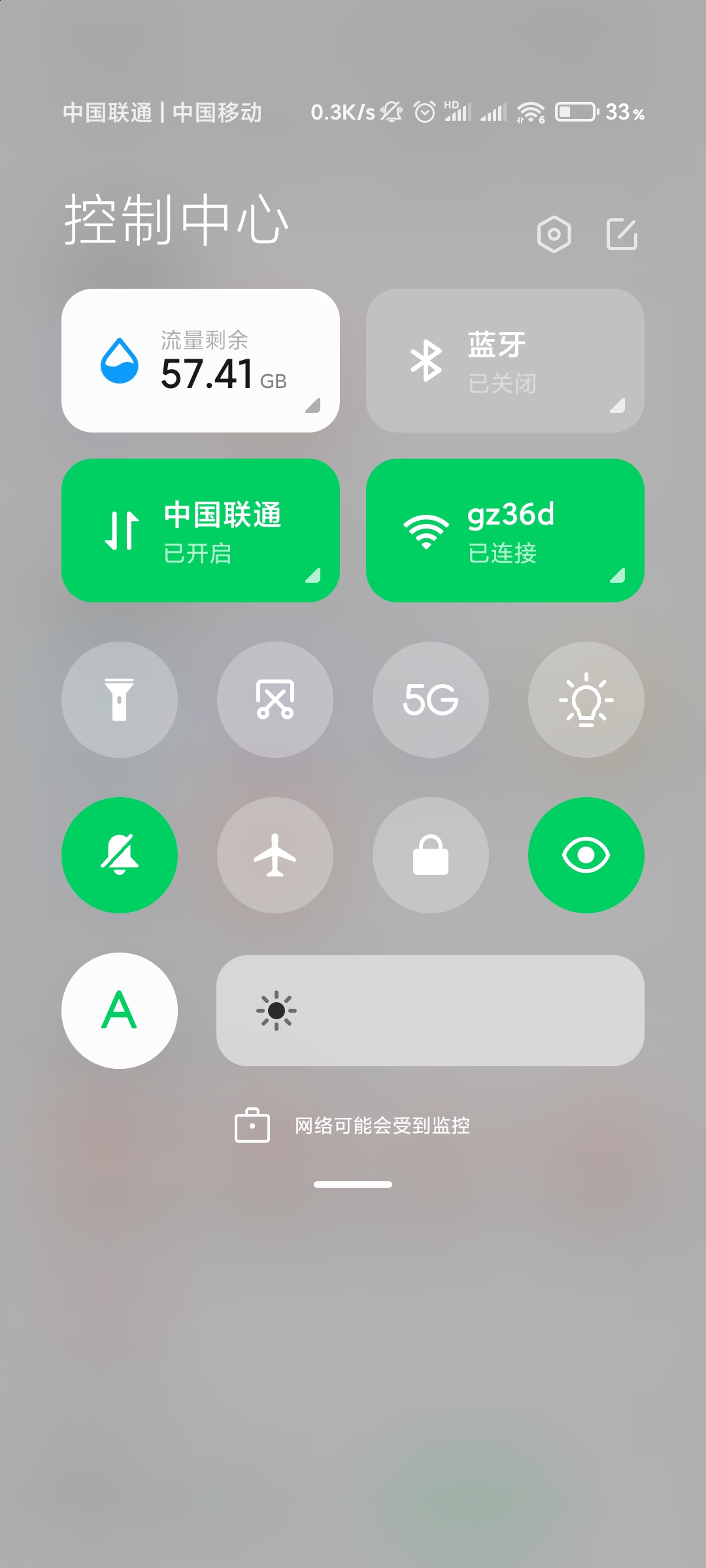
Task: Toggle the 5G network tile
Action: click(x=431, y=700)
